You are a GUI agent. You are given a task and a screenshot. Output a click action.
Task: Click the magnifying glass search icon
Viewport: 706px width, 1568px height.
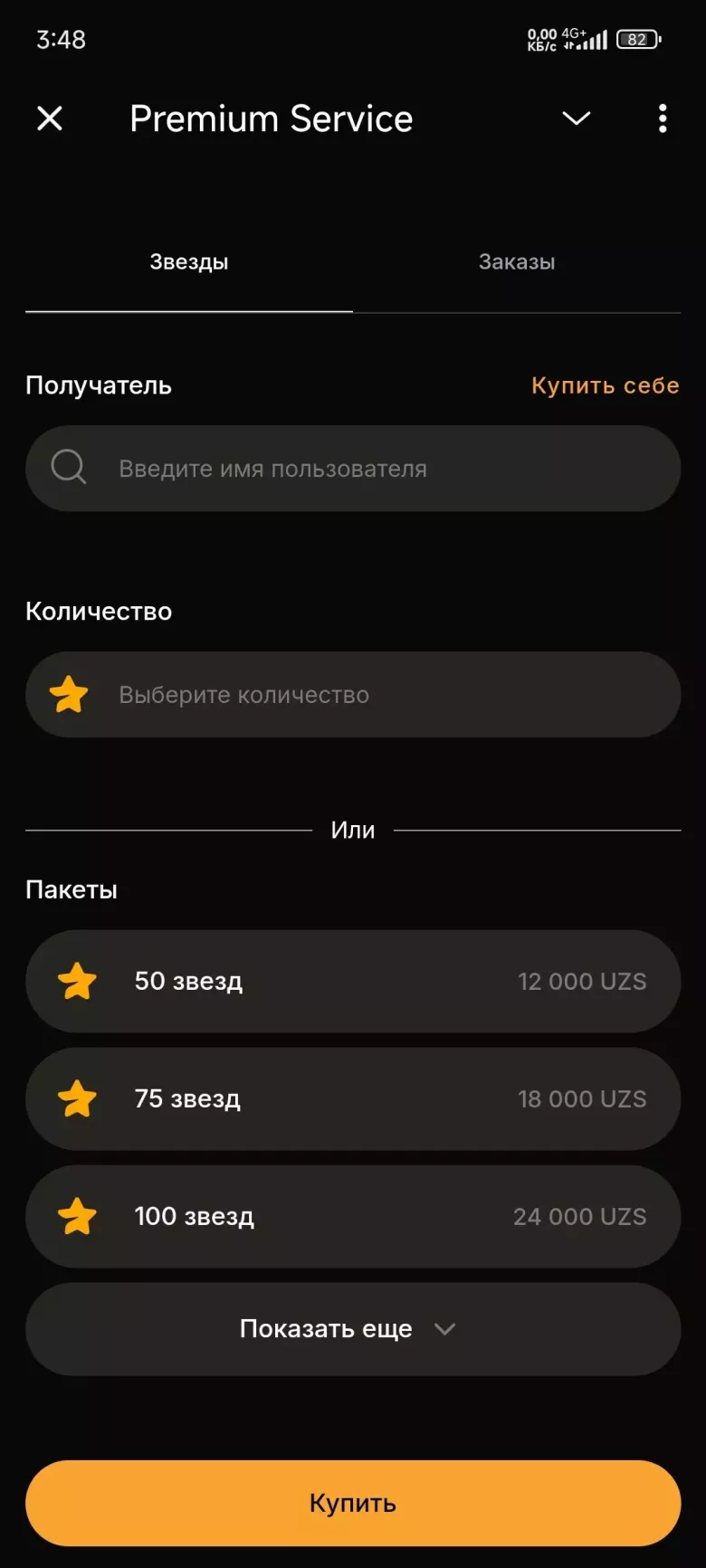[x=68, y=468]
